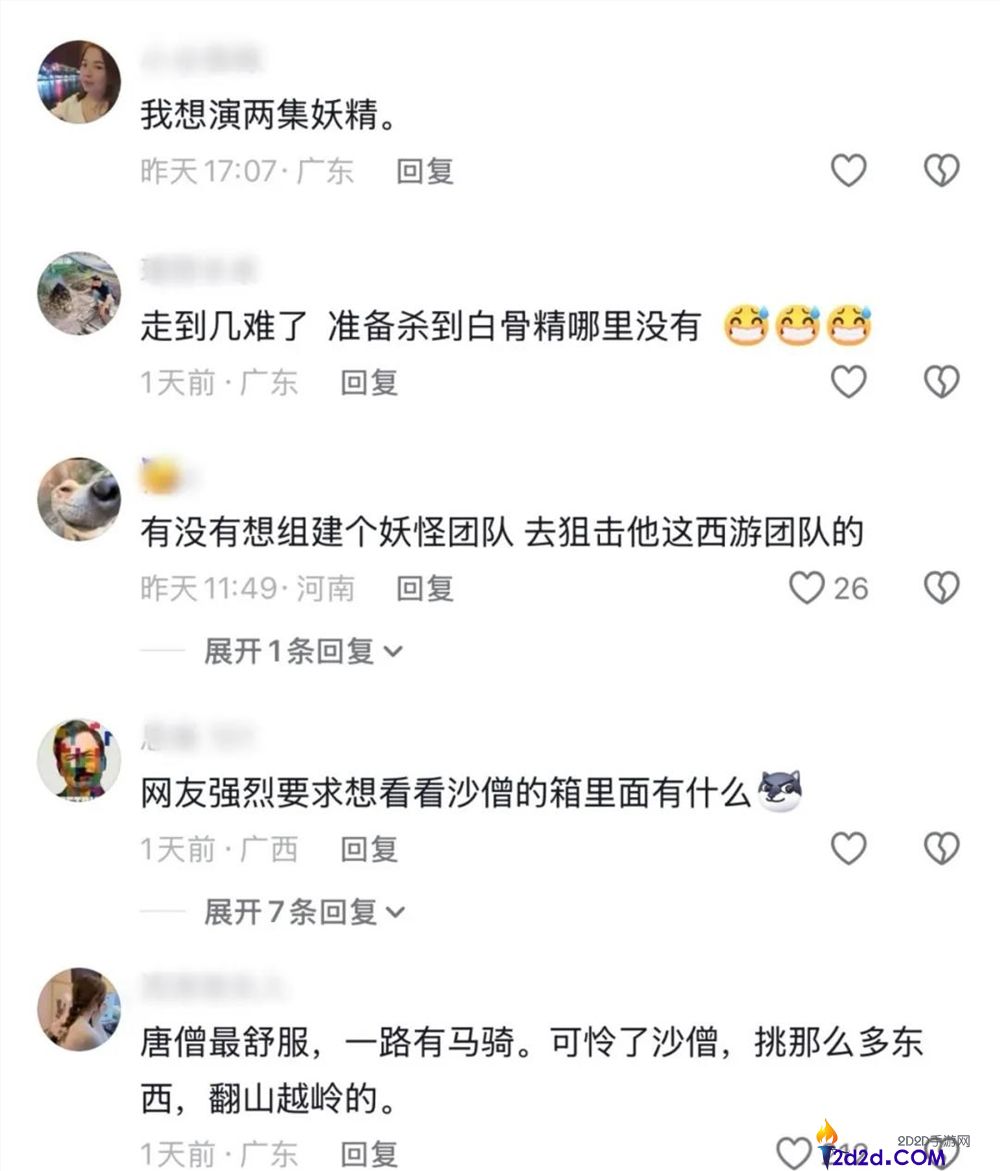Like the 沙僧的箱 comment

(x=848, y=847)
